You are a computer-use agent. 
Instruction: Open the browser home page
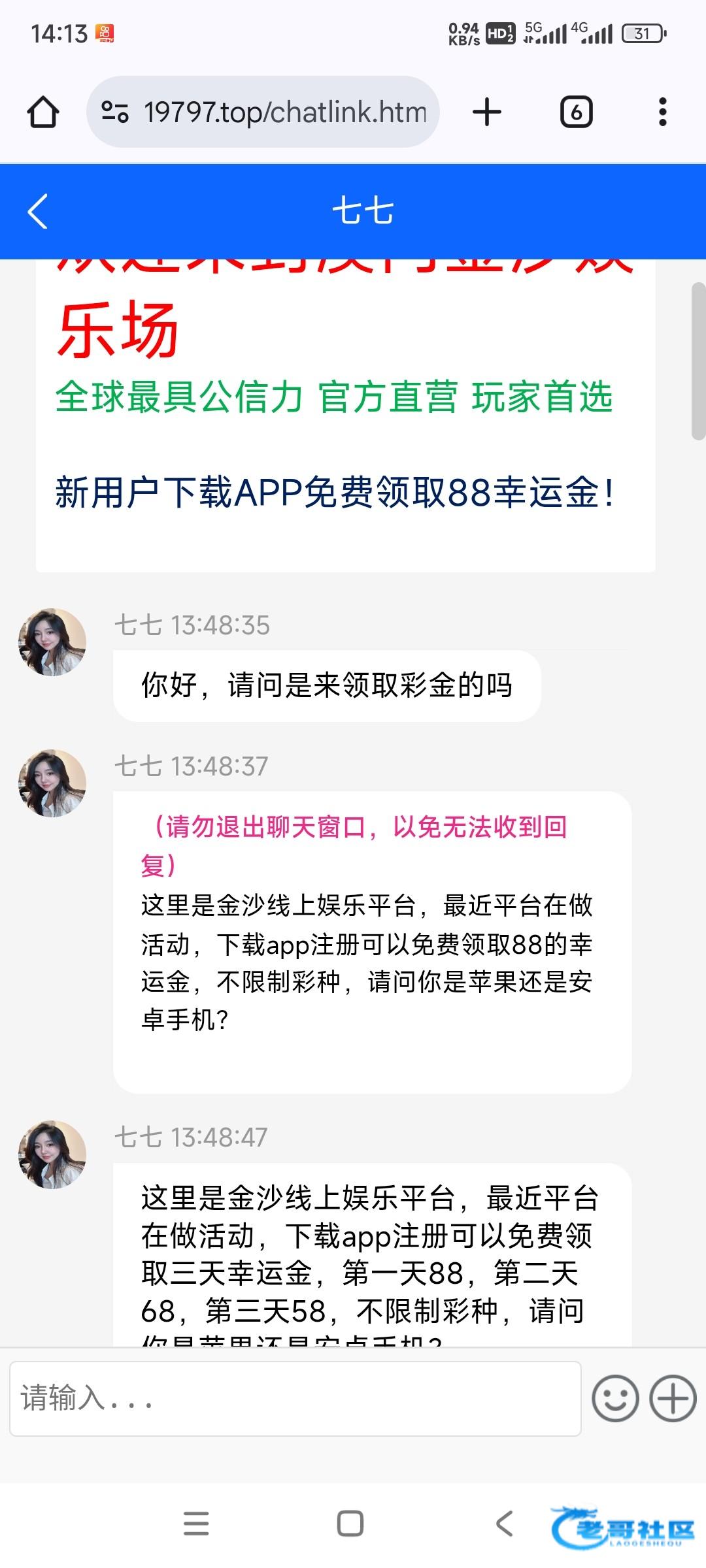click(x=43, y=112)
